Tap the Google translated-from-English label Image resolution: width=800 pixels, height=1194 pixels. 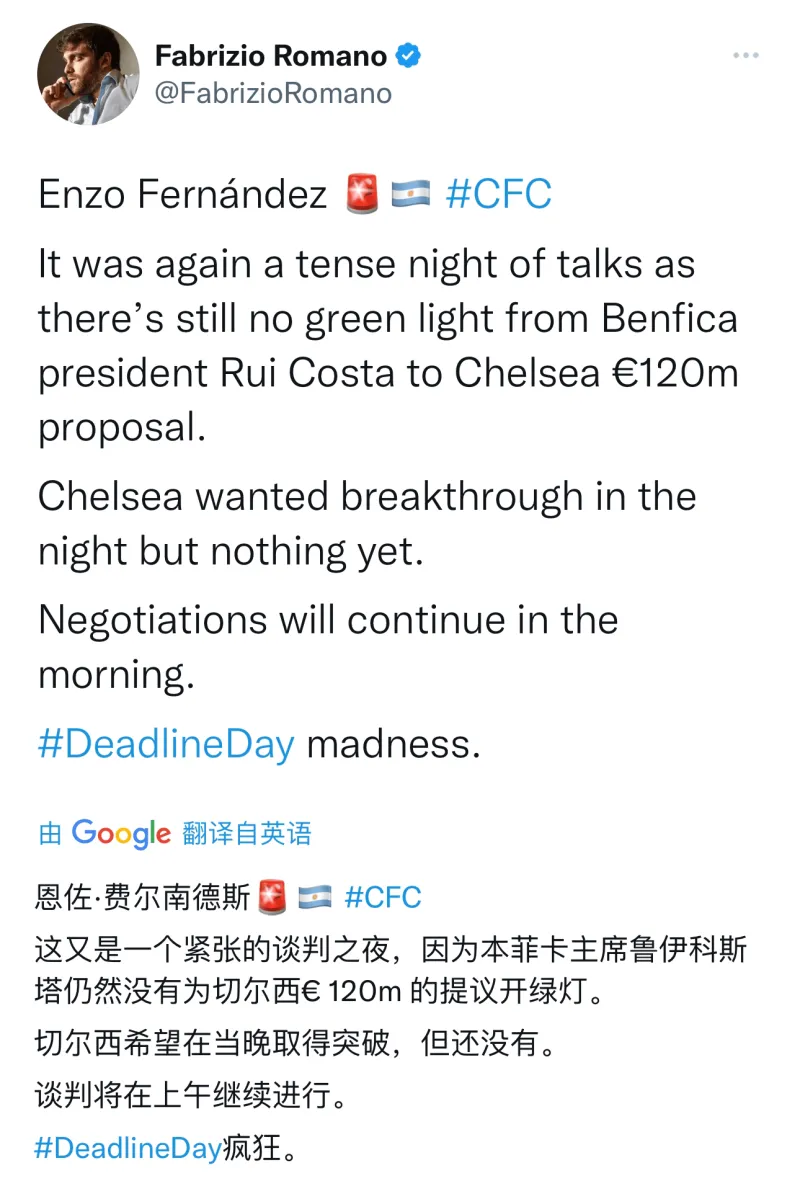(175, 833)
